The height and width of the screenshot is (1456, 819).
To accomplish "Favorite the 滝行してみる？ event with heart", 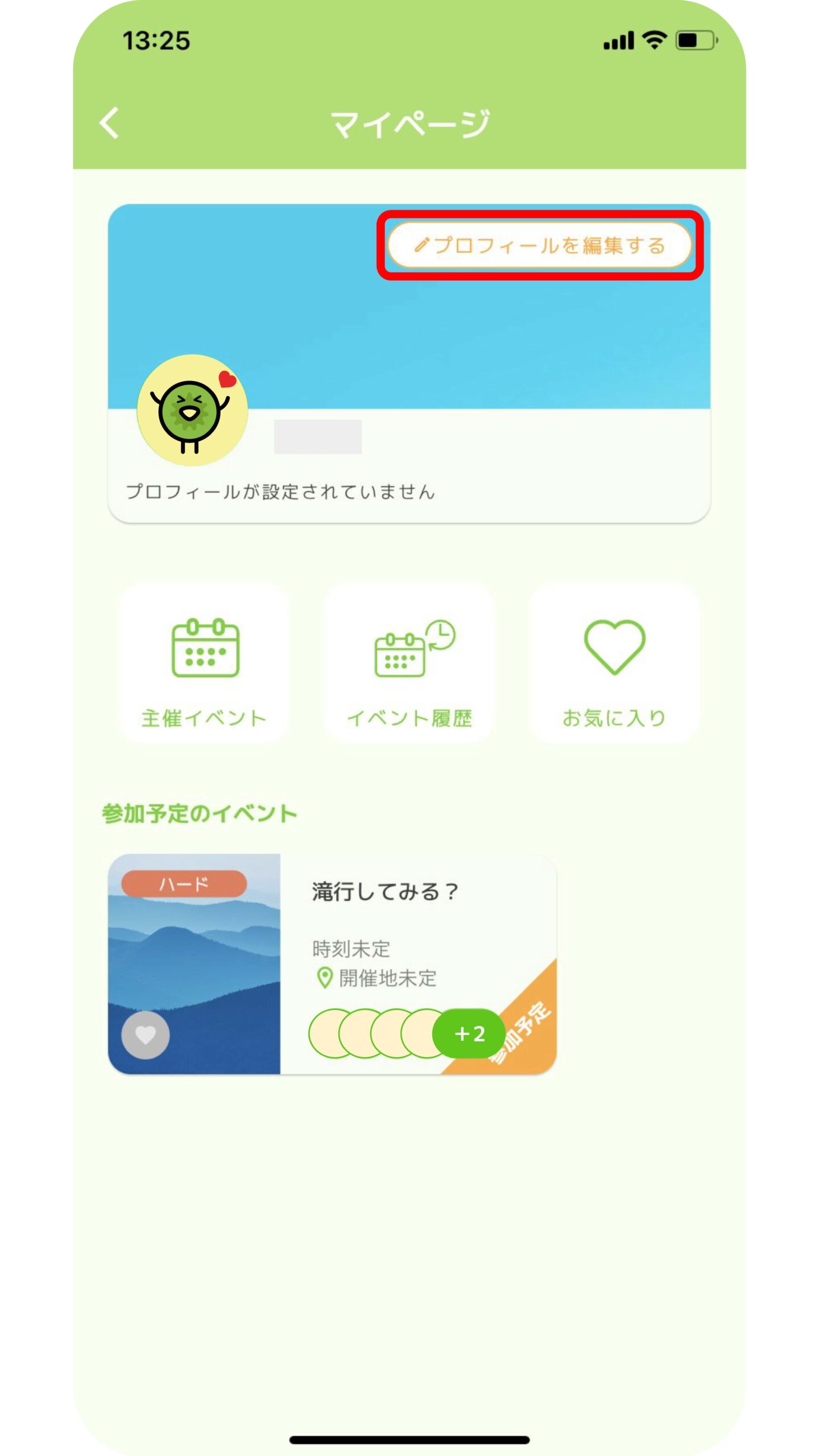I will click(146, 1035).
